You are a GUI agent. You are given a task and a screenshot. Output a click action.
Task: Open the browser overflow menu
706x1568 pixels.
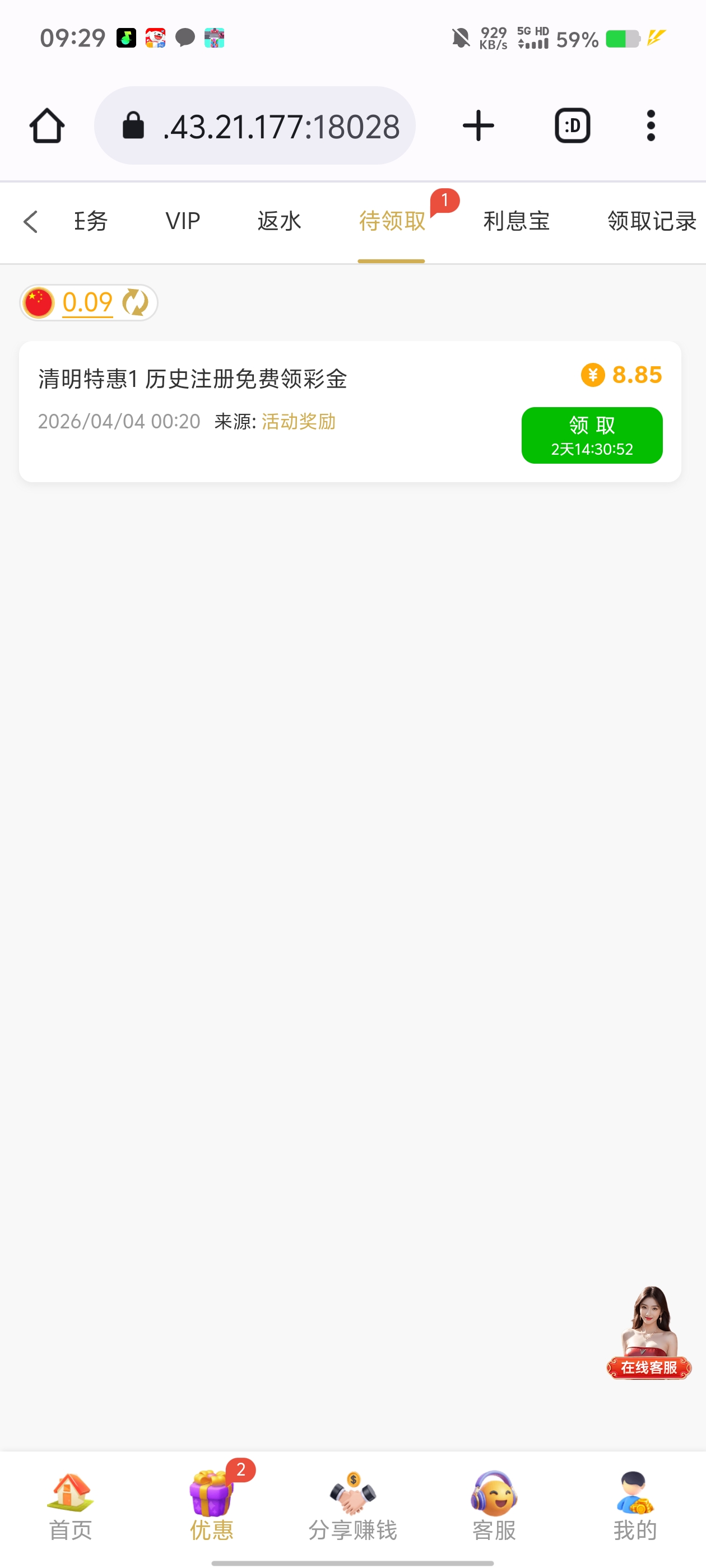tap(651, 126)
